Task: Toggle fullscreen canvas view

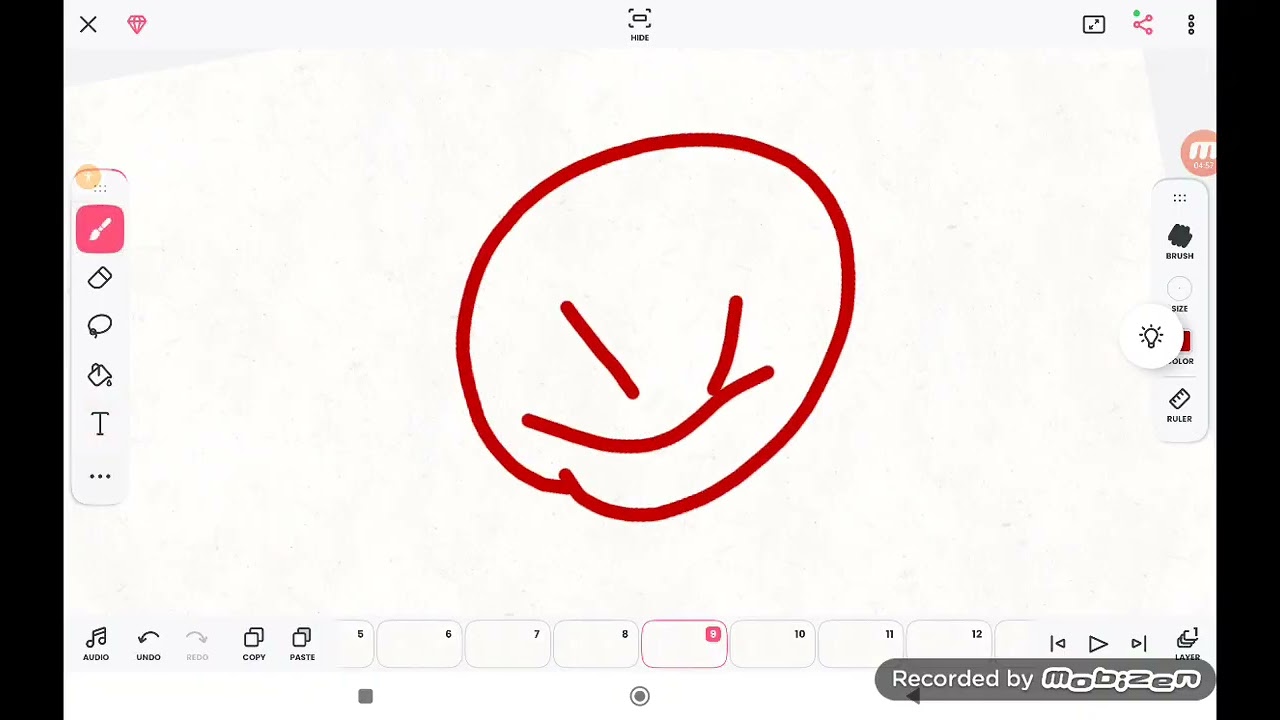Action: click(x=1094, y=25)
